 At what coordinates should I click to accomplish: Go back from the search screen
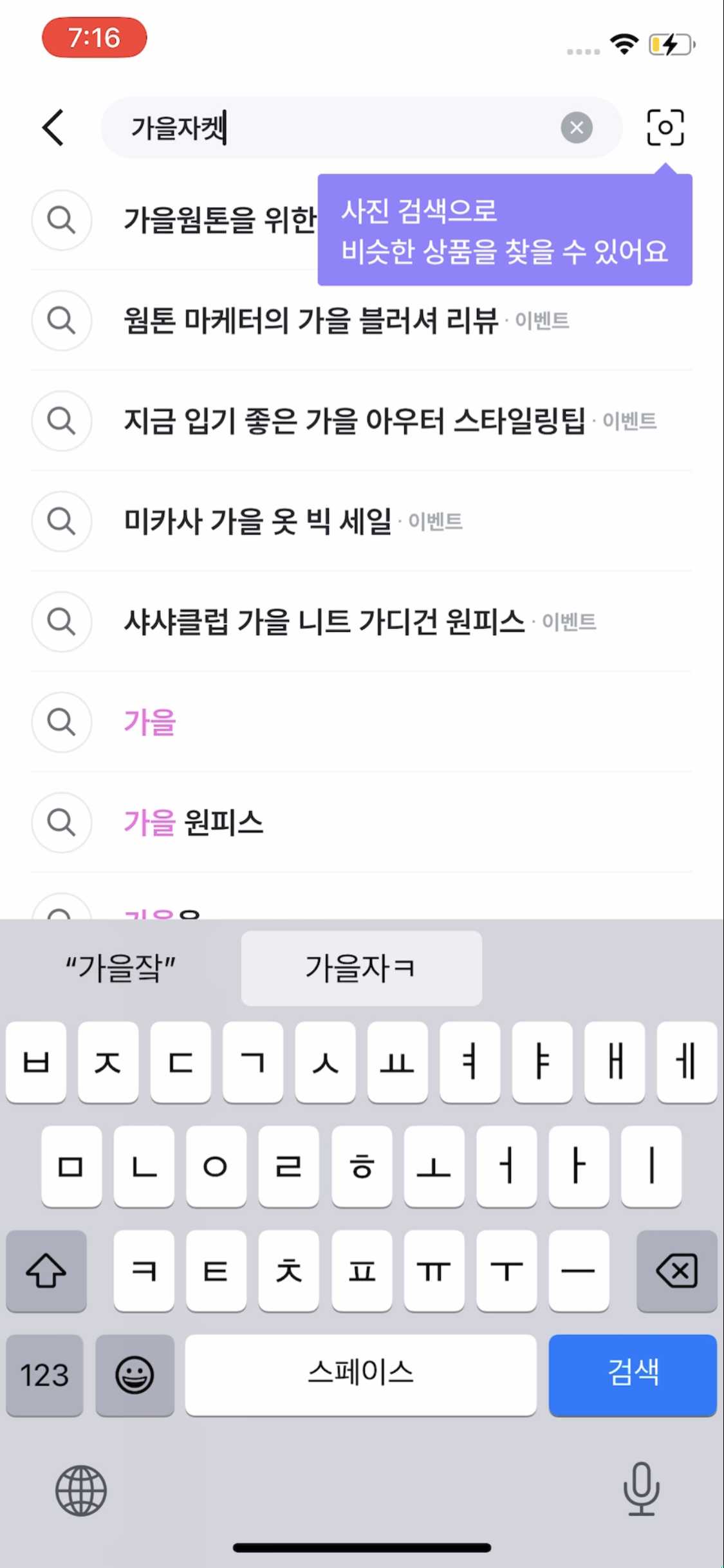[53, 127]
